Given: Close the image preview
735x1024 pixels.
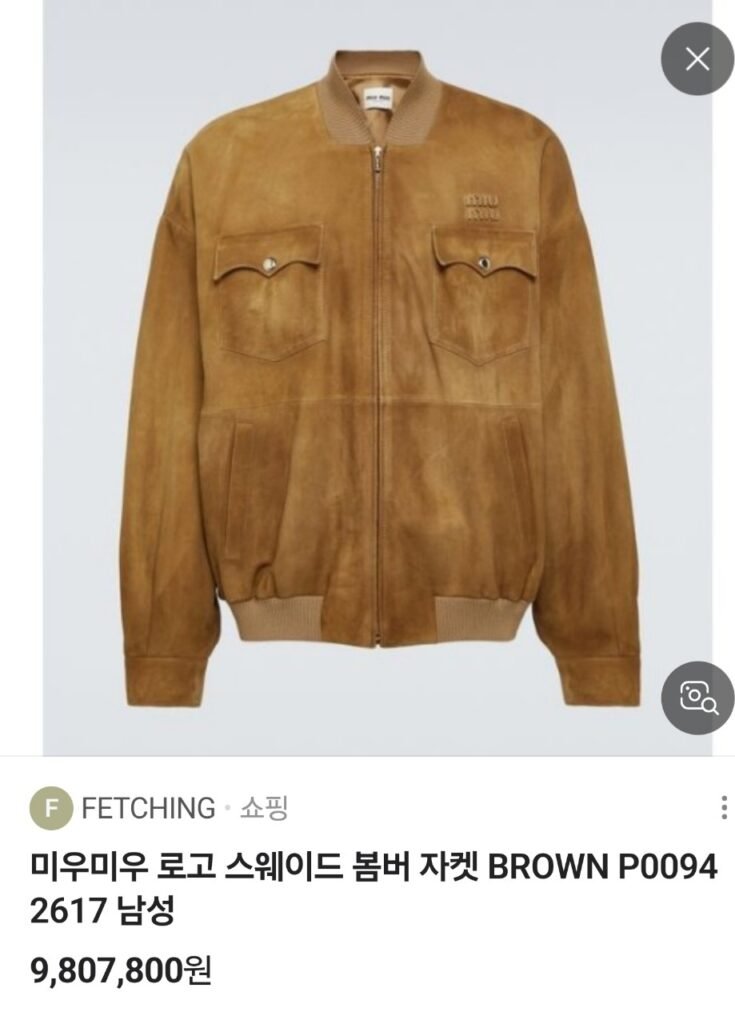Looking at the screenshot, I should (x=697, y=59).
